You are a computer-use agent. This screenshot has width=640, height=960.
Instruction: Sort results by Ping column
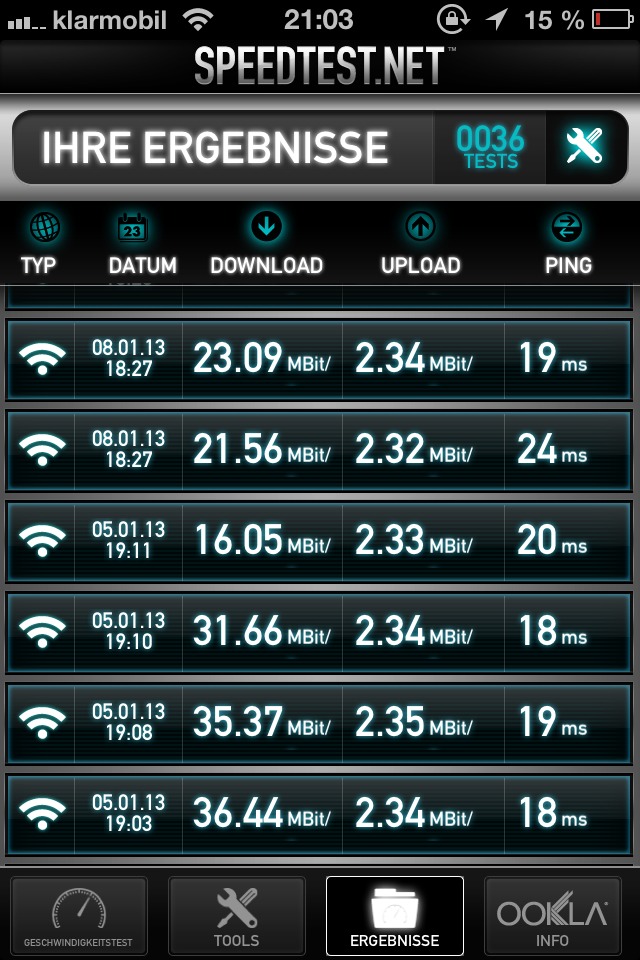pos(567,244)
